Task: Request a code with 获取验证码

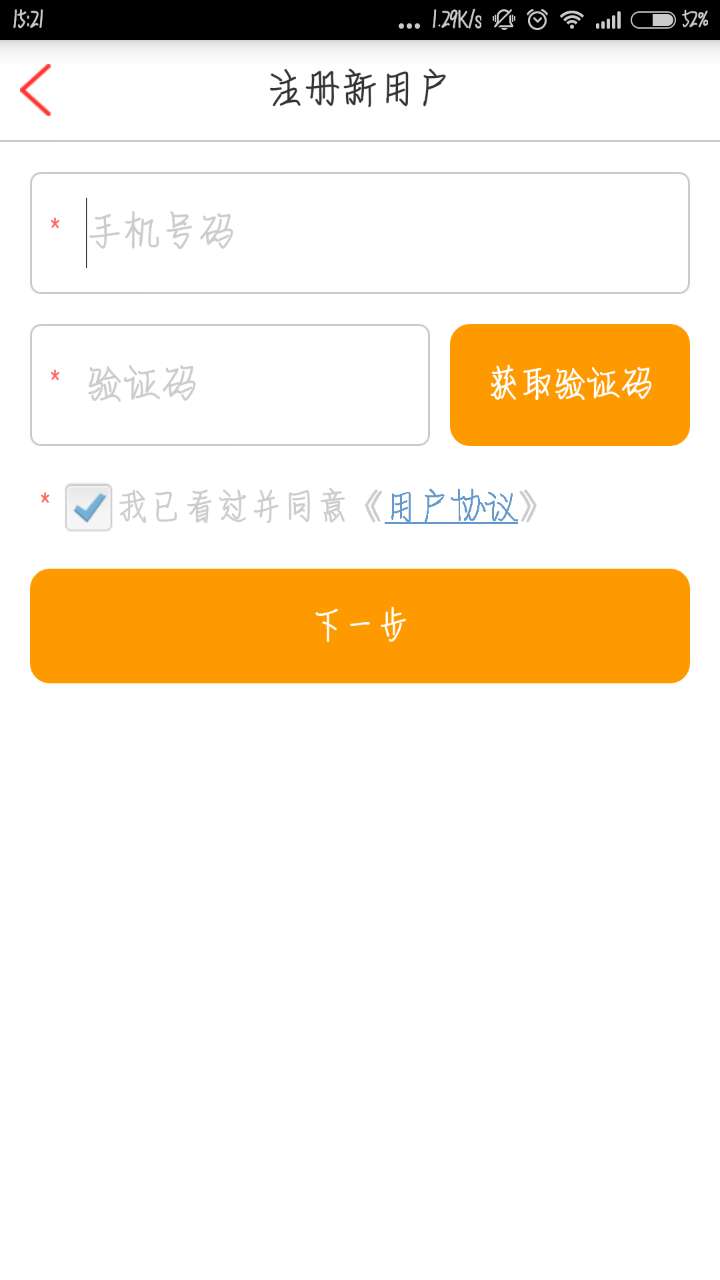Action: pos(570,385)
